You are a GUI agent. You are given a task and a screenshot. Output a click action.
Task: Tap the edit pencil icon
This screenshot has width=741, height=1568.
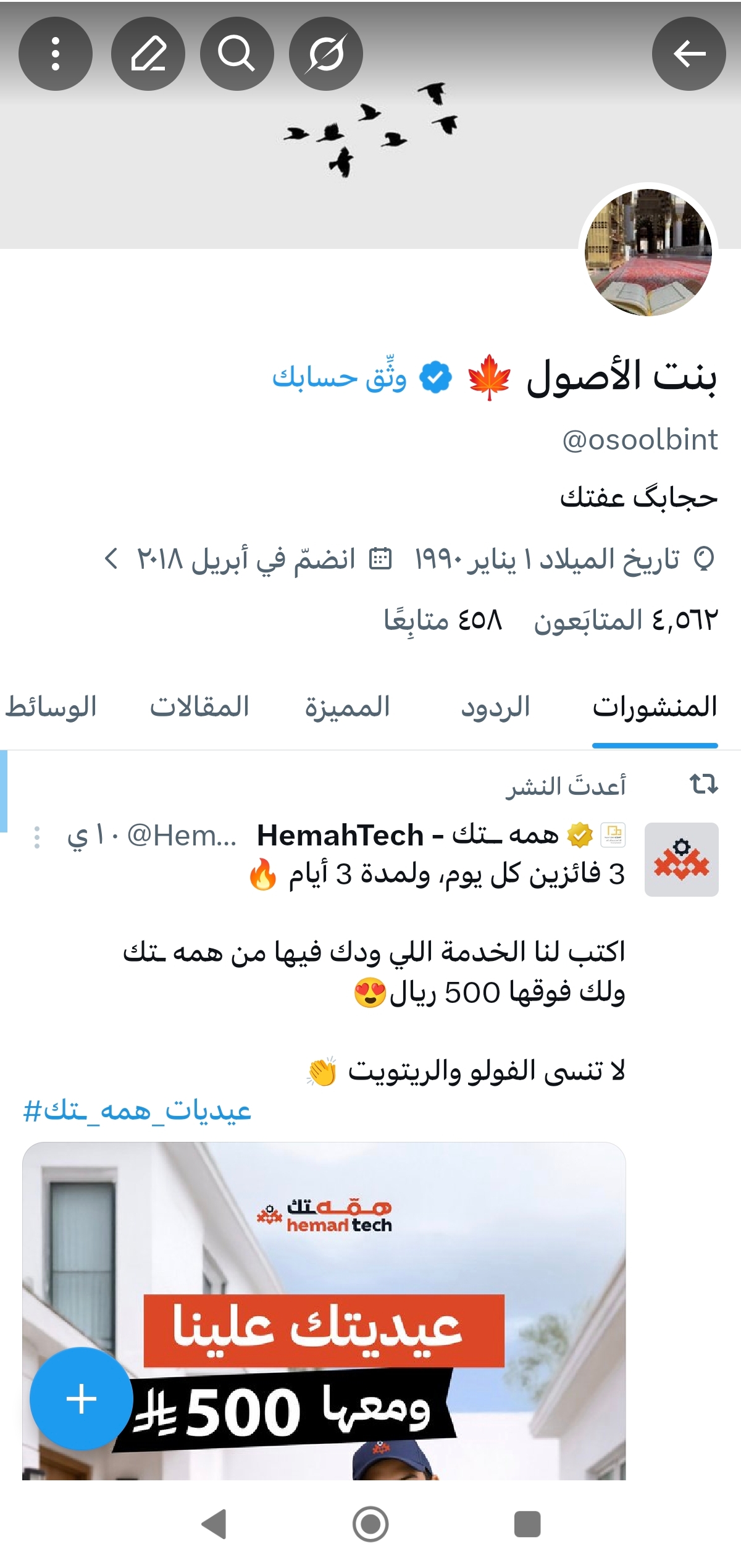148,54
